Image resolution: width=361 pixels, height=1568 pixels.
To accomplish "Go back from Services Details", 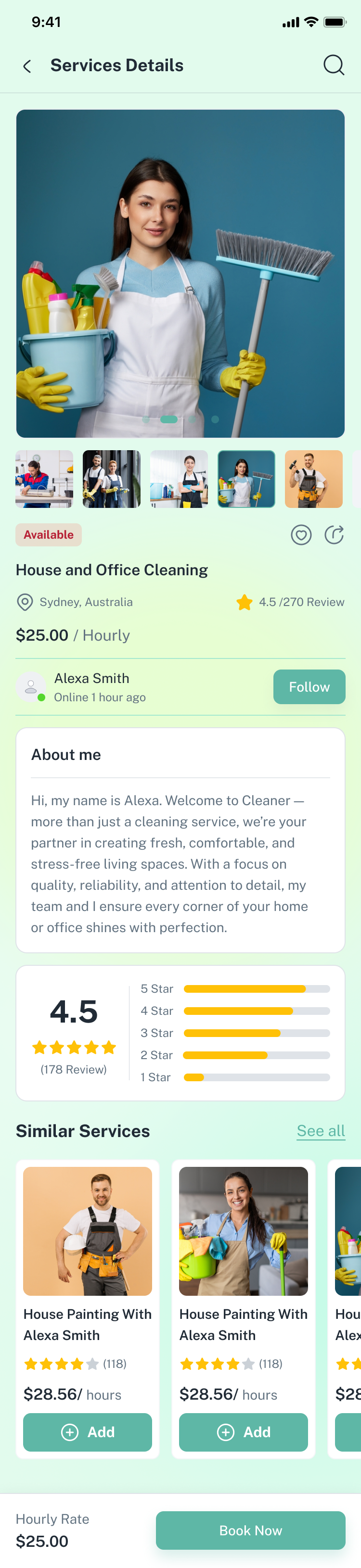I will [x=27, y=66].
